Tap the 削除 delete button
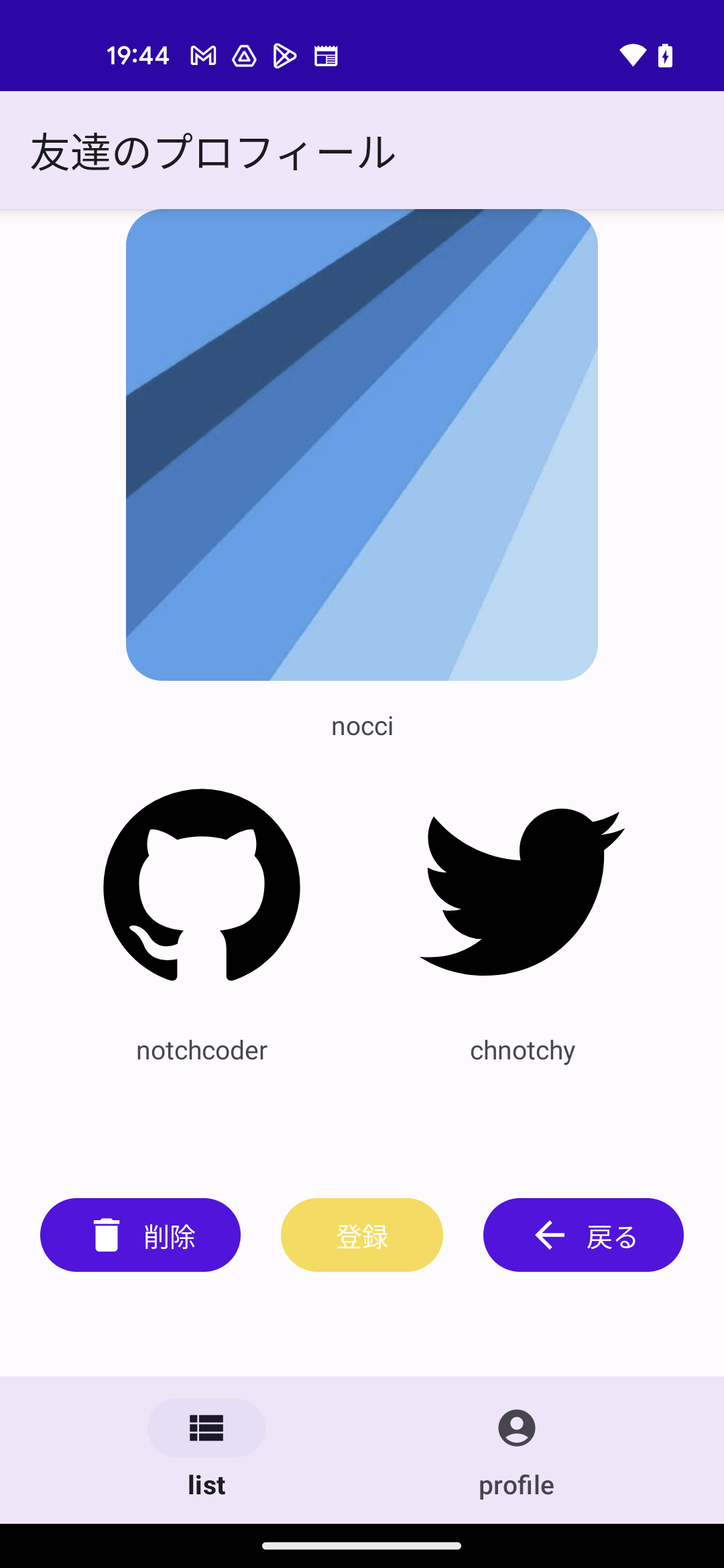 pos(140,1235)
